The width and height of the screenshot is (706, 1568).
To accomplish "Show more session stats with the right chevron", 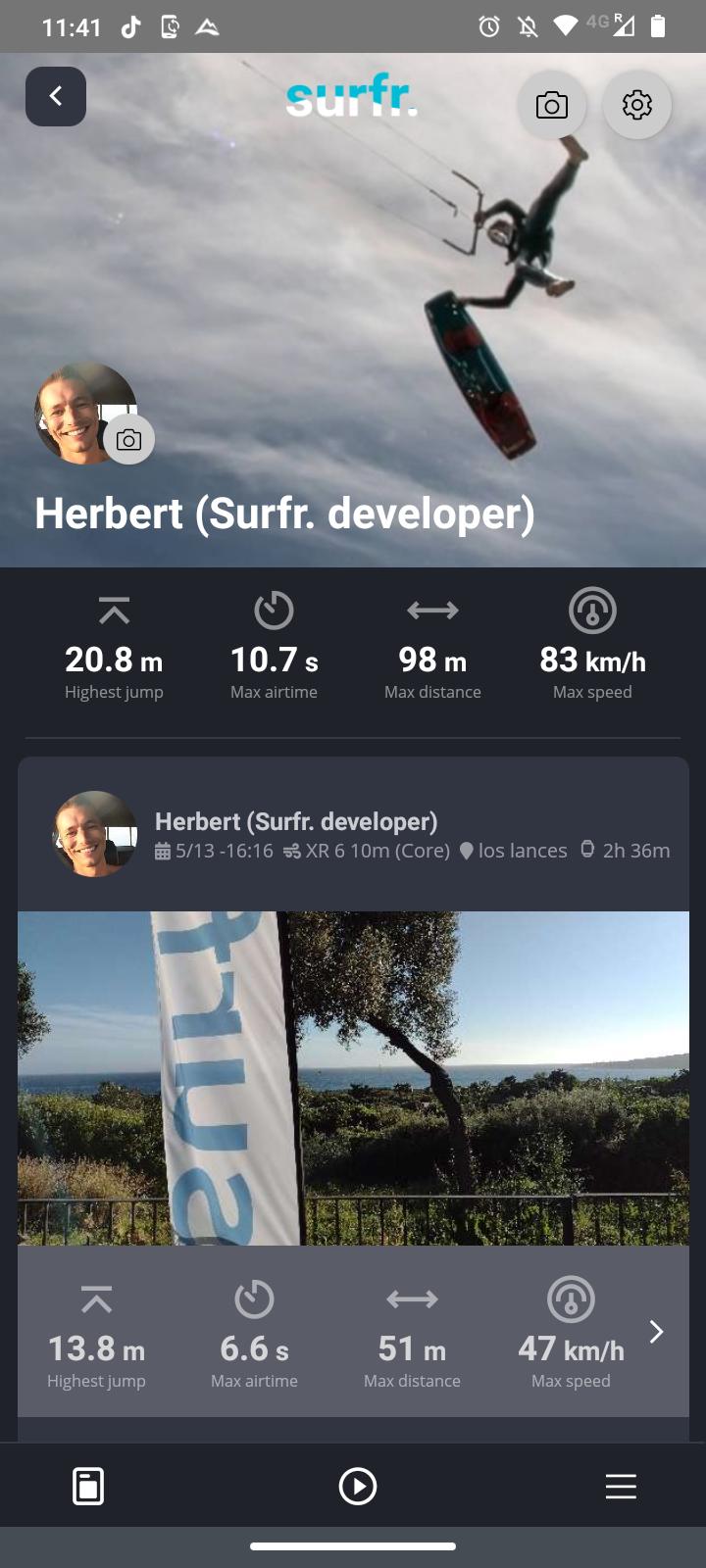I will click(x=657, y=1332).
